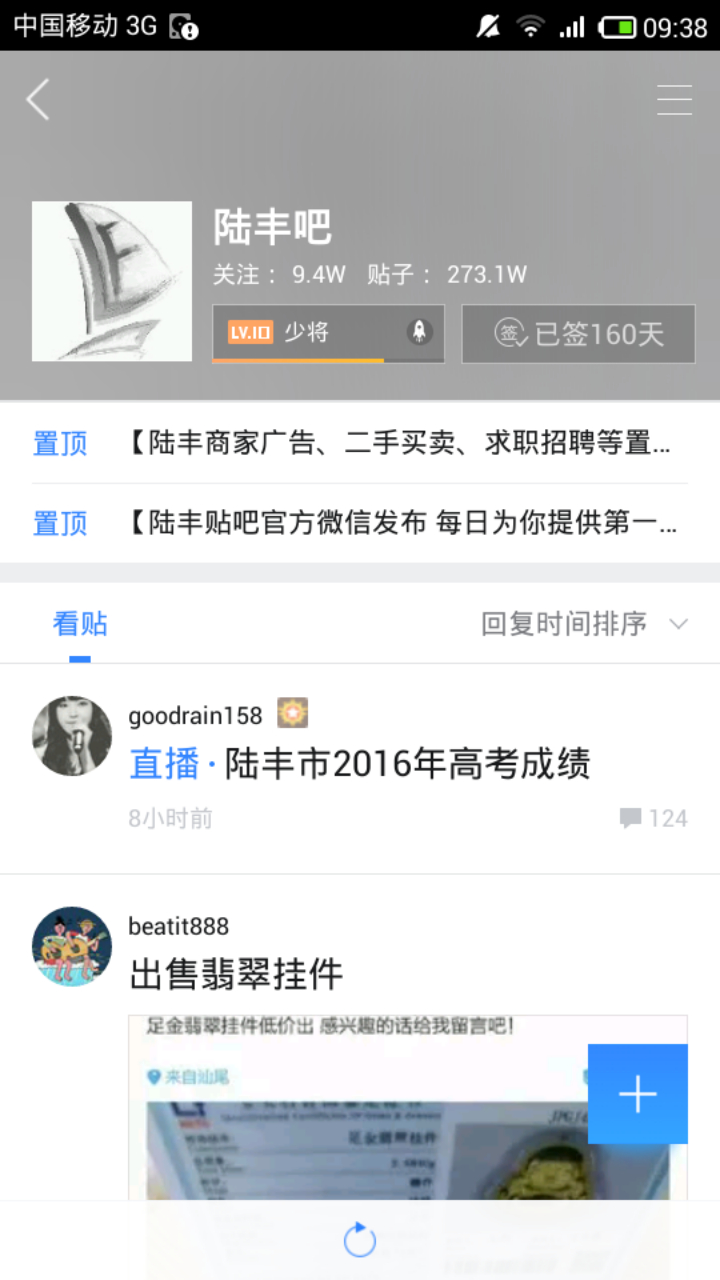Open the hamburger menu at top right
This screenshot has height=1280, width=720.
[x=674, y=100]
